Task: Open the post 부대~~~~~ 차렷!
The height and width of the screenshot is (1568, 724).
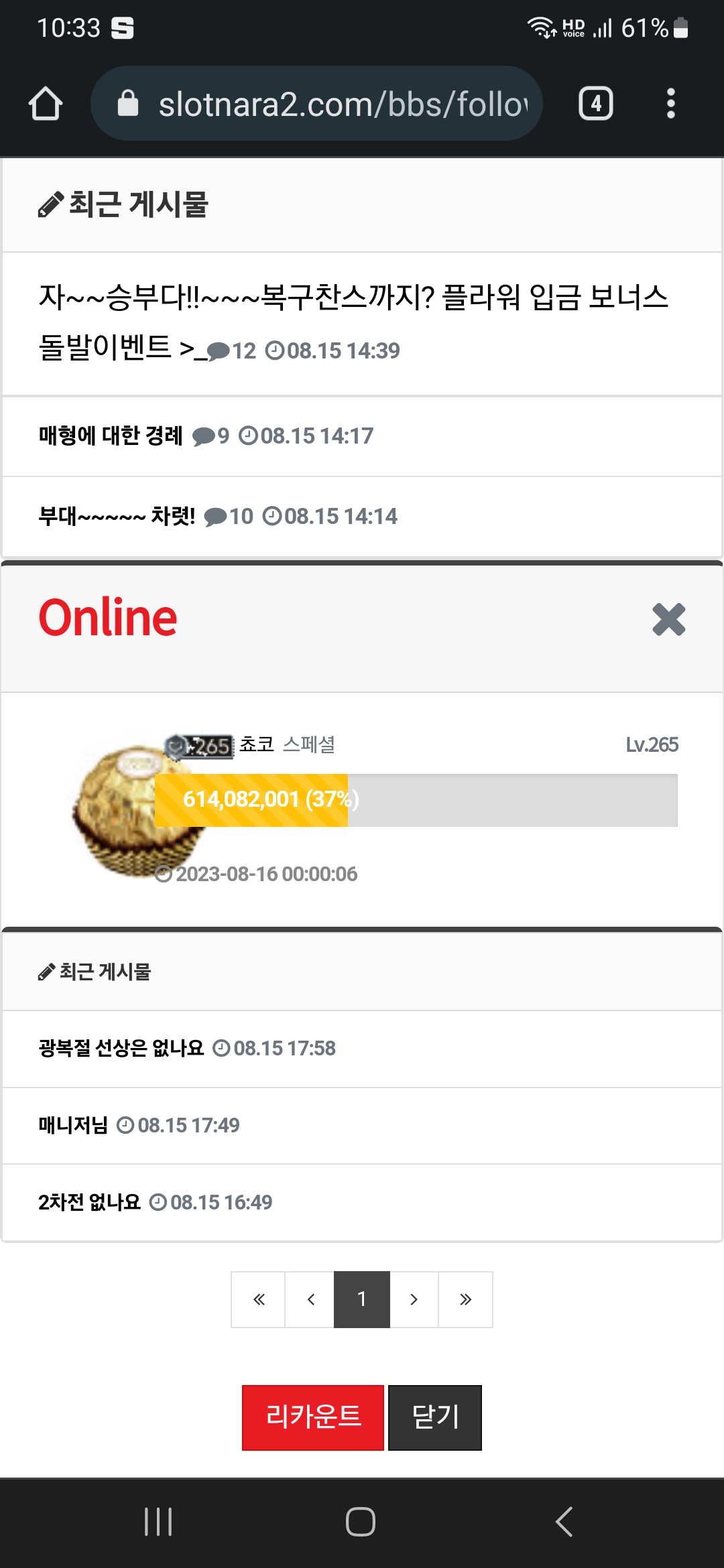Action: (117, 516)
